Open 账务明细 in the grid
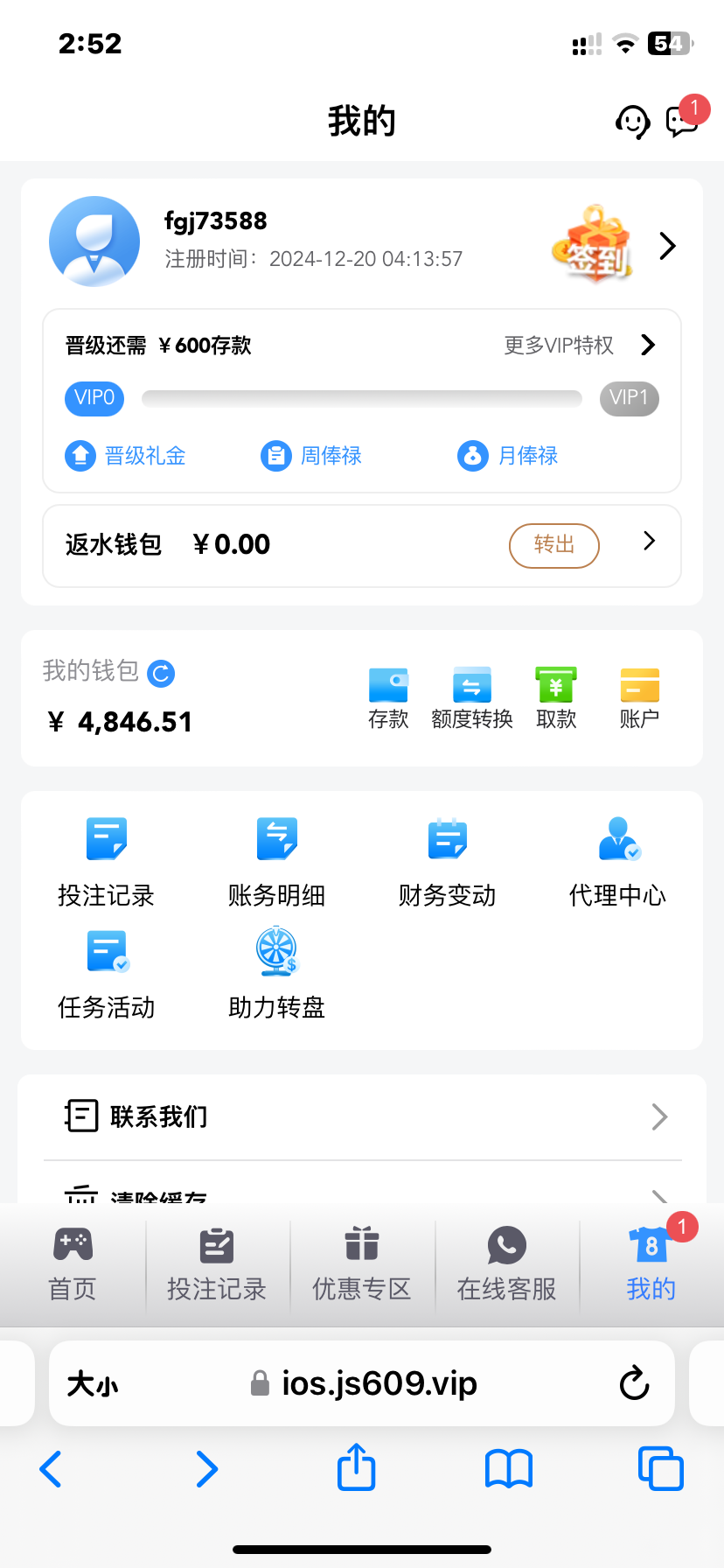This screenshot has height=1568, width=724. tap(276, 863)
